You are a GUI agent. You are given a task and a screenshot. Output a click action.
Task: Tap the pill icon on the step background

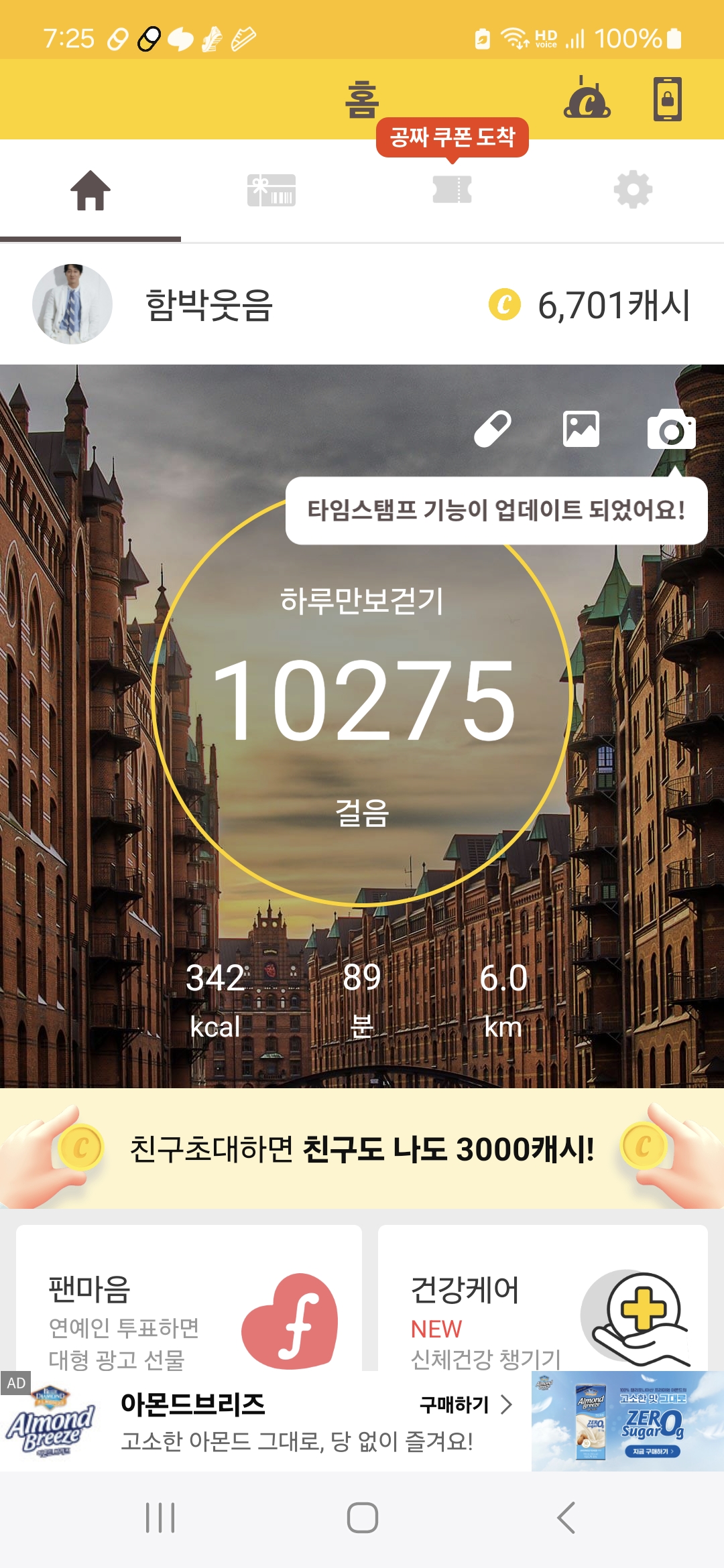tap(493, 429)
